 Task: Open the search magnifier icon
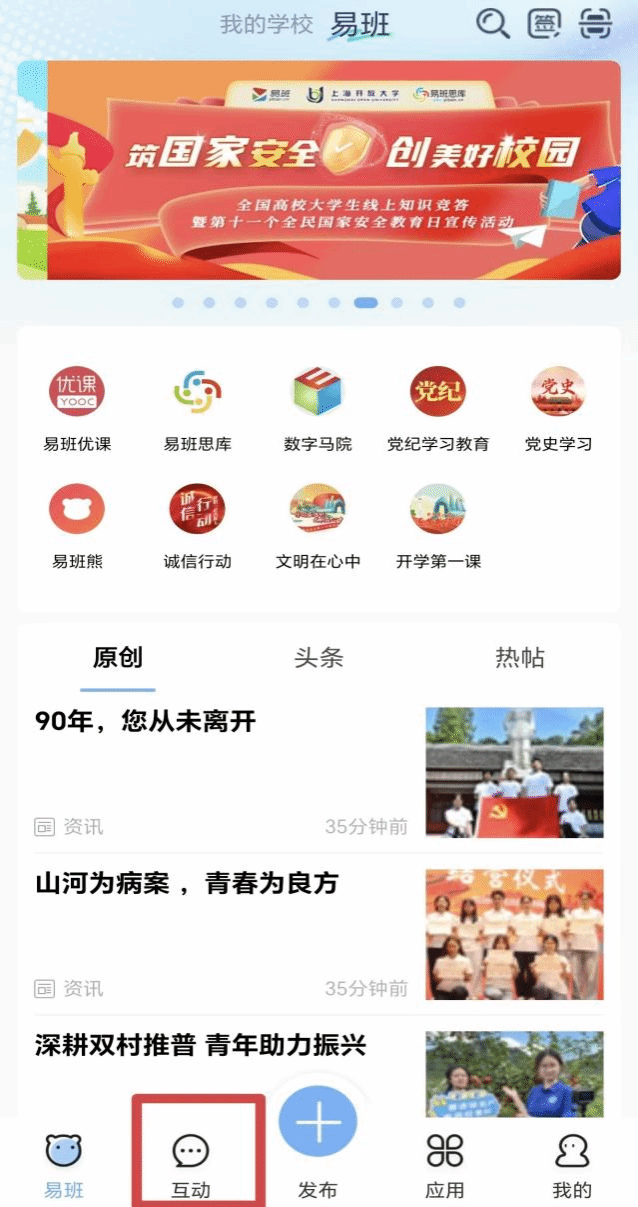(492, 23)
